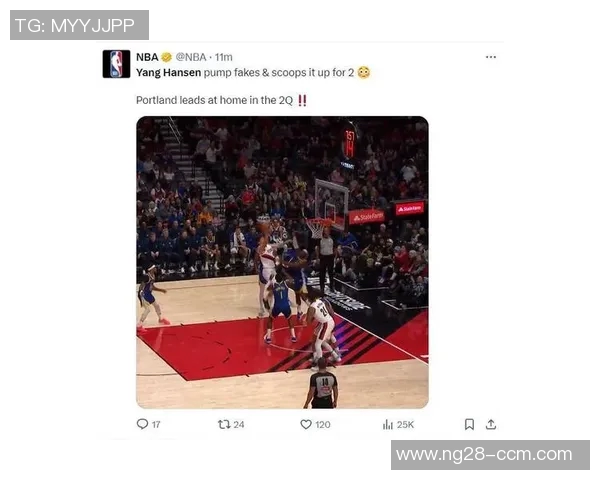Screen dimensions: 600x480
Task: Open the post's overflow menu
Action: tap(491, 57)
